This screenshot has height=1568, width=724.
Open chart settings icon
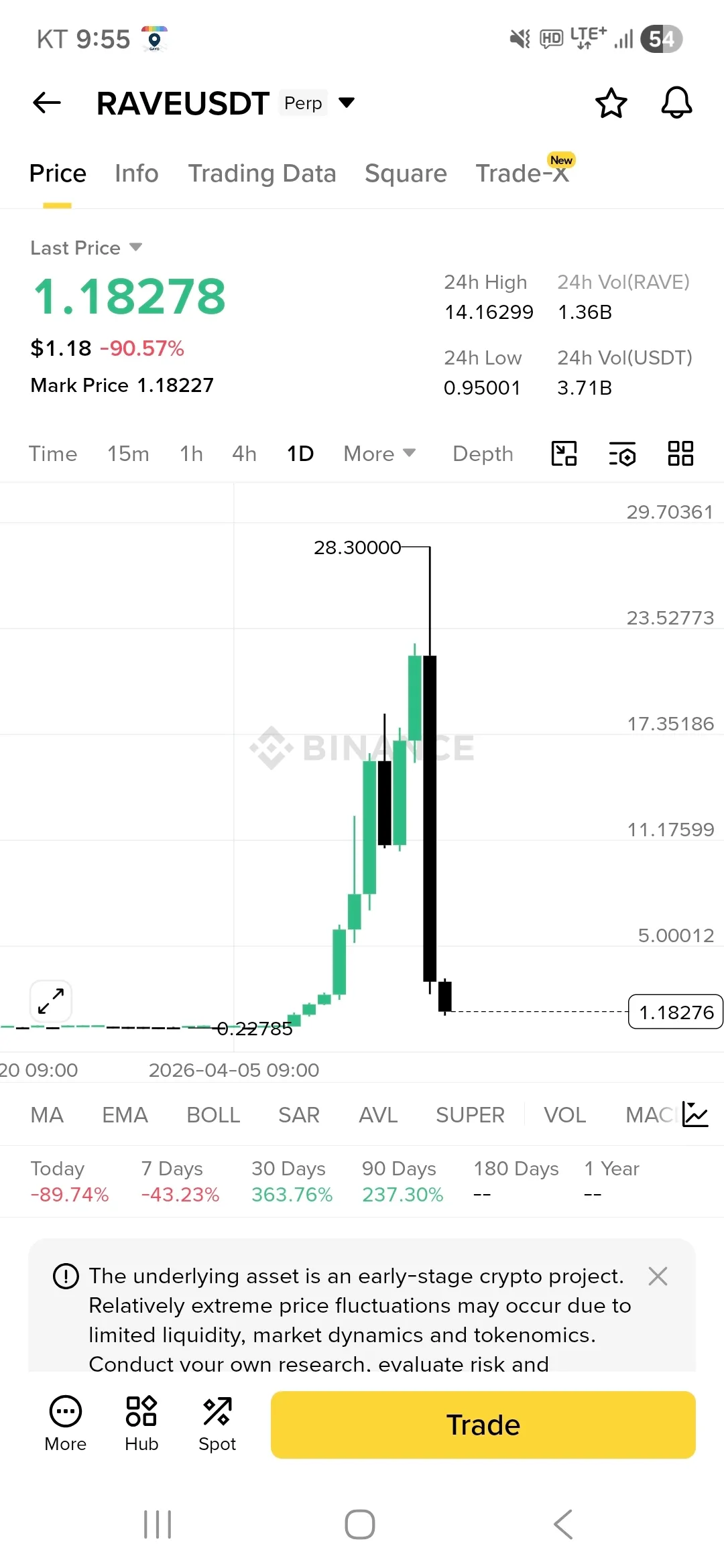tap(622, 454)
